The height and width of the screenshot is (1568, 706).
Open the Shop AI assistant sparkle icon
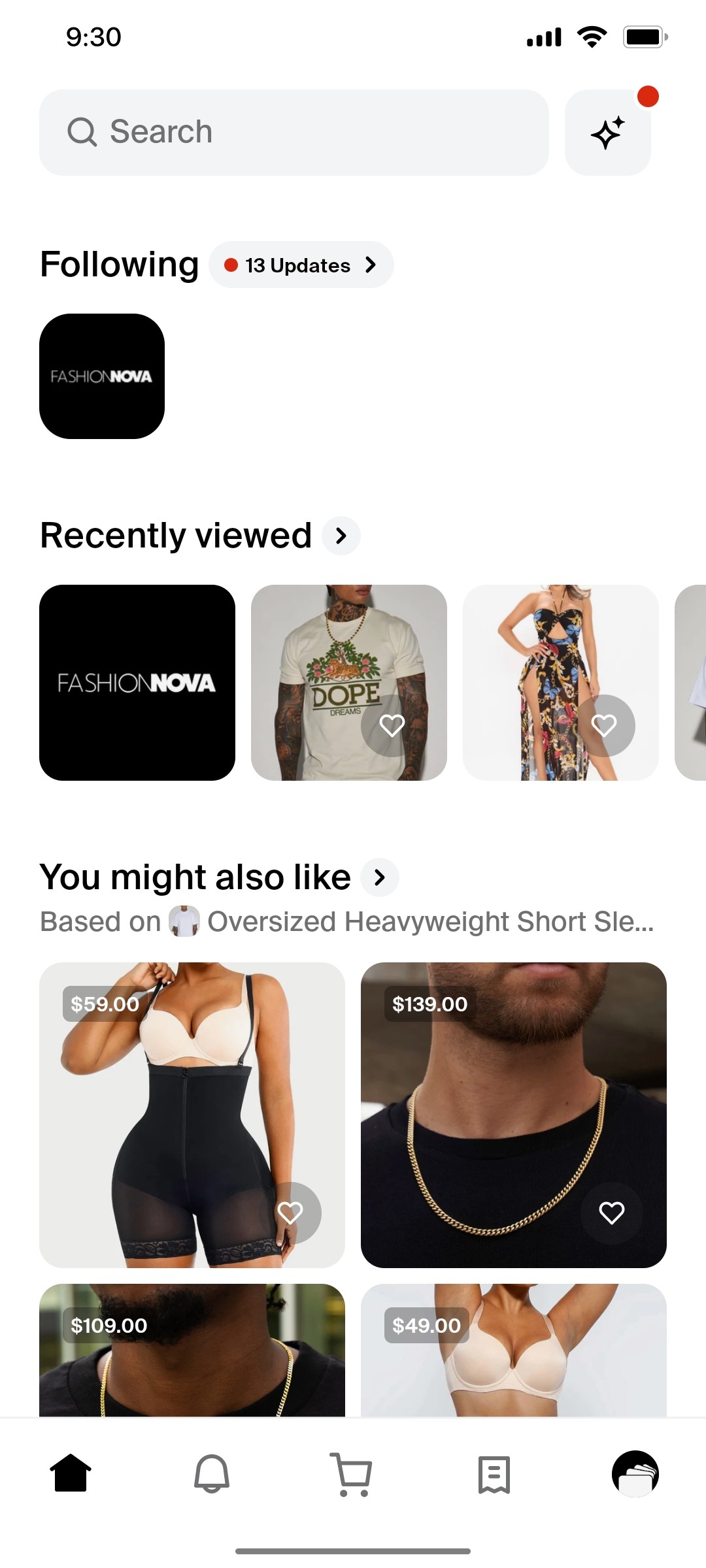(x=607, y=131)
